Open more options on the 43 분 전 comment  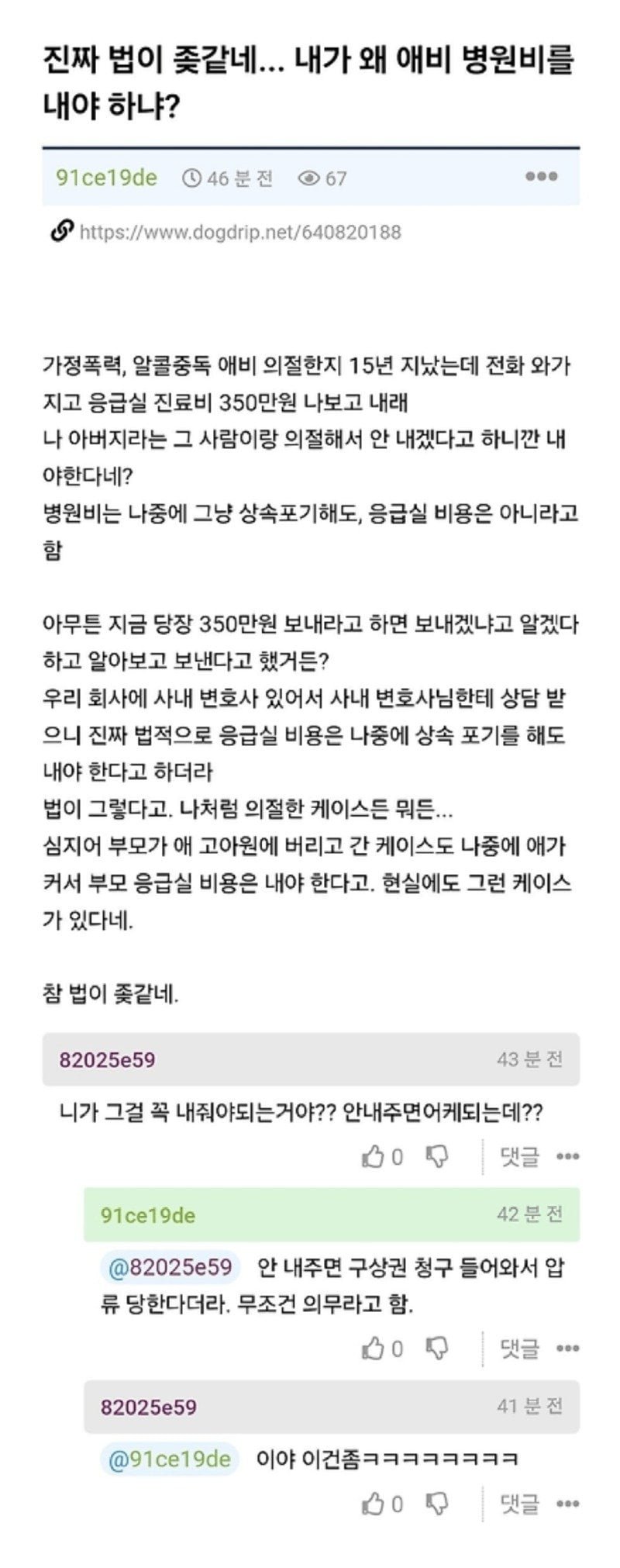[x=568, y=1157]
